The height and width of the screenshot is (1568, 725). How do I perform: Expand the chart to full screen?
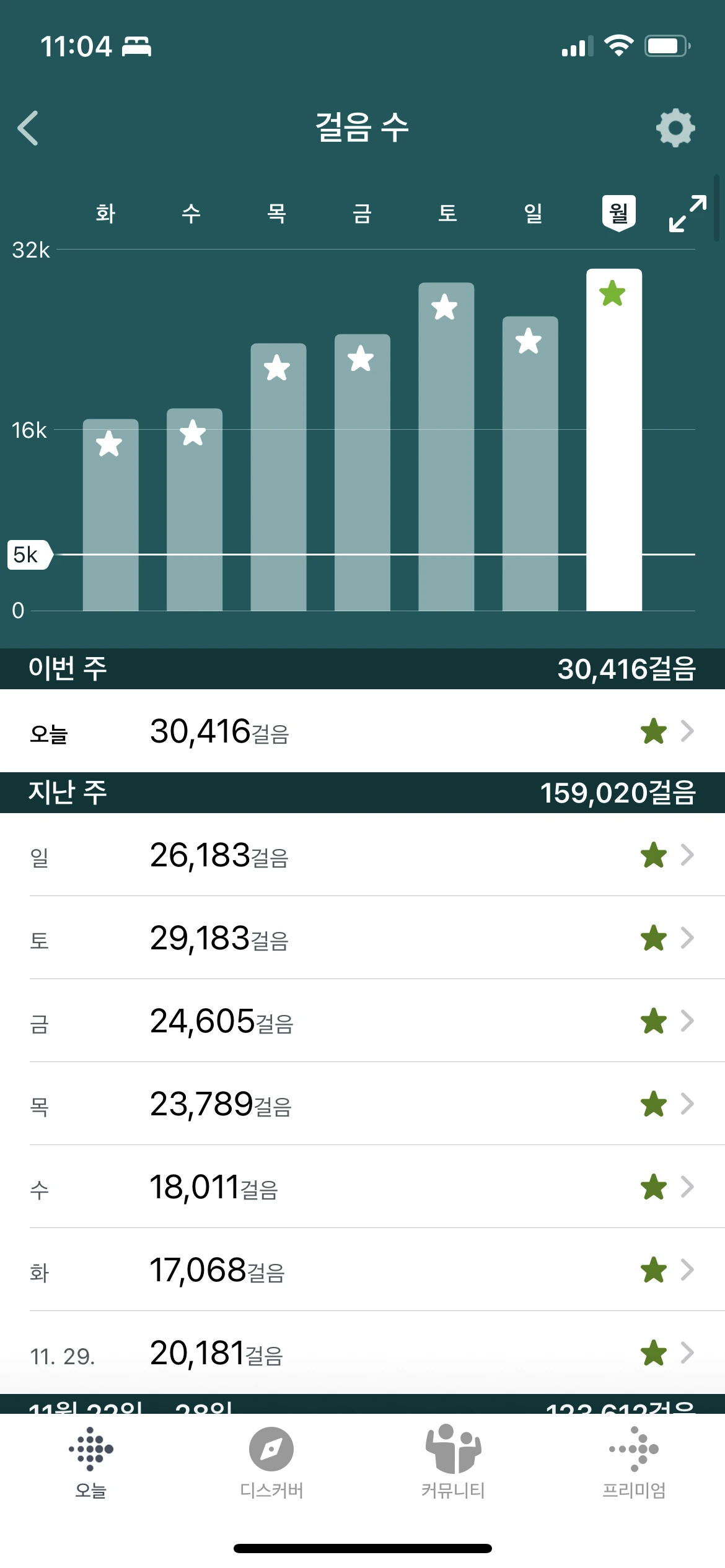click(x=688, y=214)
